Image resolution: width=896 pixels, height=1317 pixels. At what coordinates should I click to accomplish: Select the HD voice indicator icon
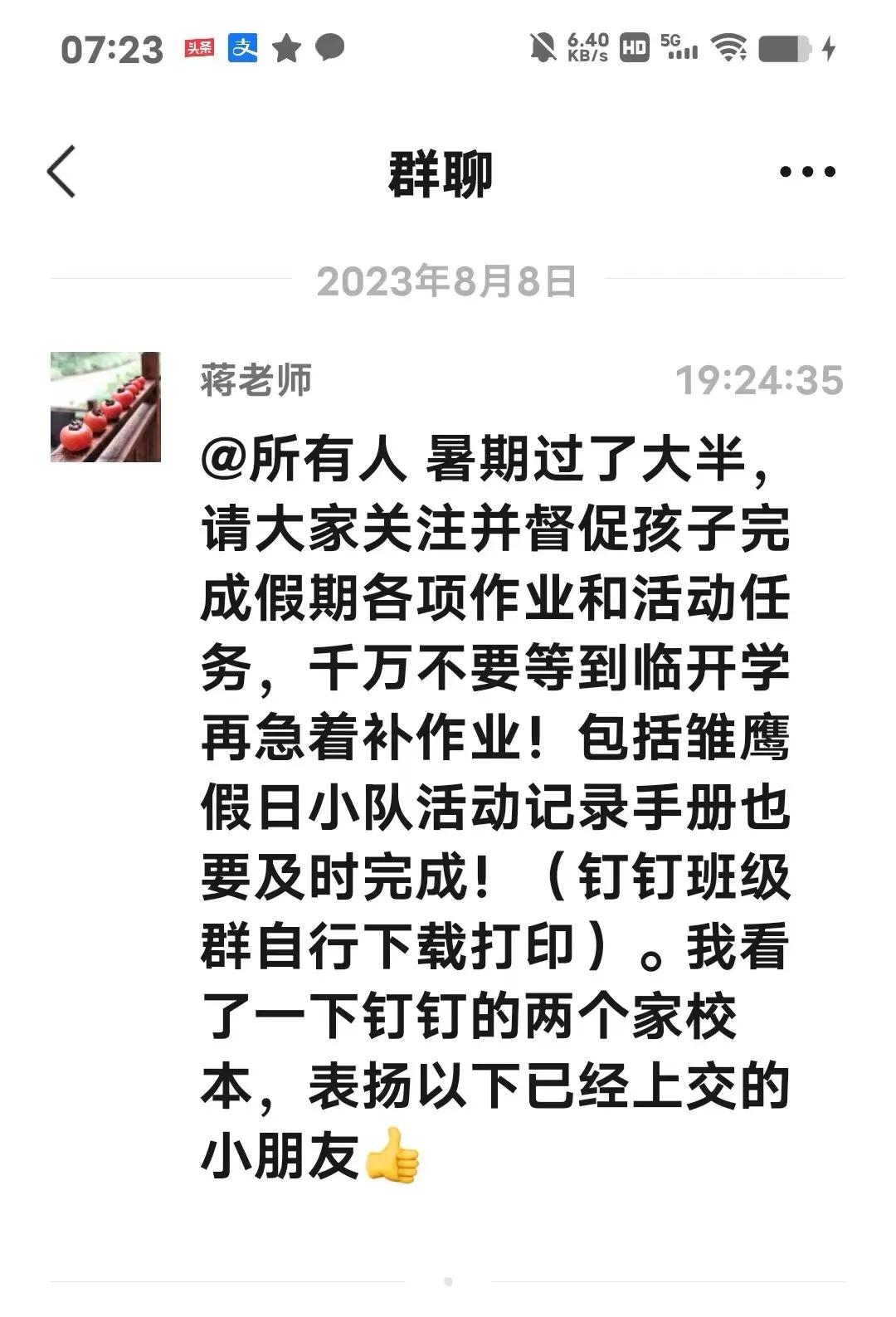tap(633, 47)
